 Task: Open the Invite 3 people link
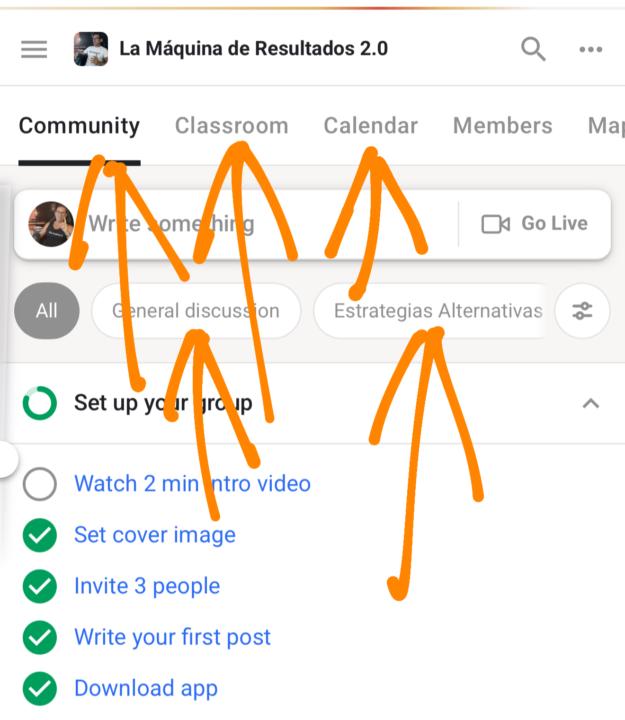click(147, 586)
